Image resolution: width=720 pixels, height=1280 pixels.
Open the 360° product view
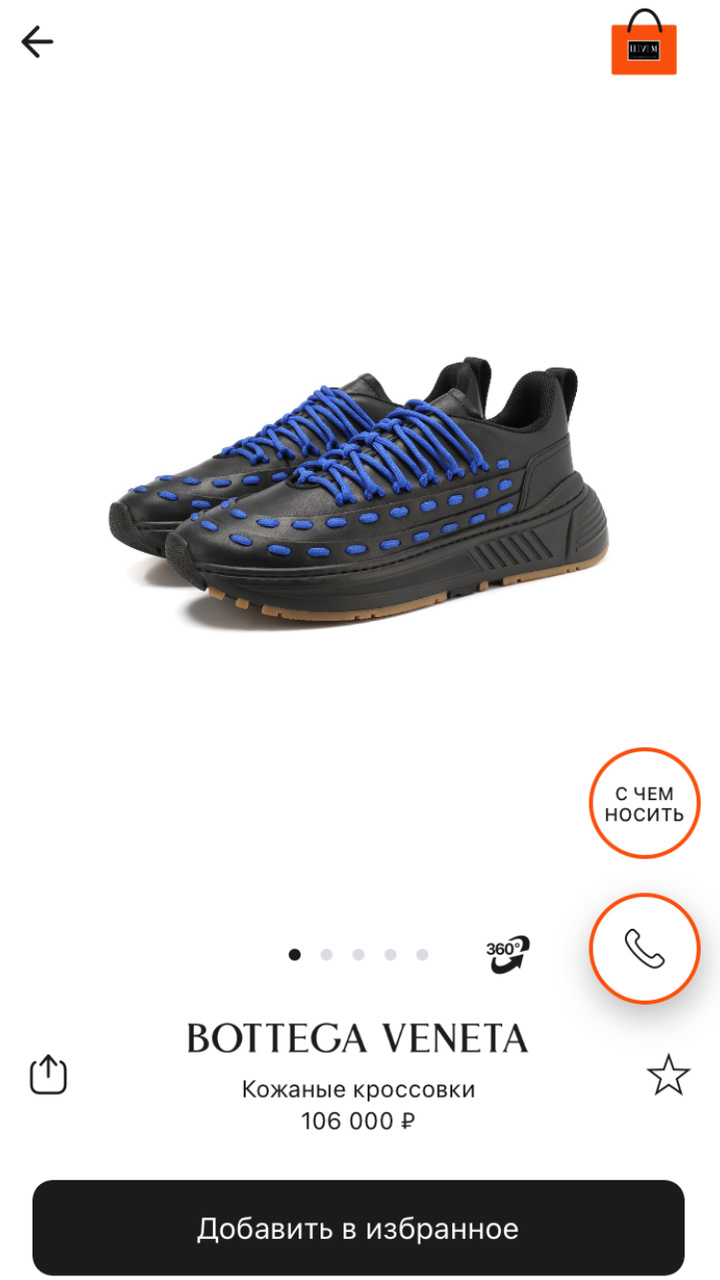tap(508, 953)
